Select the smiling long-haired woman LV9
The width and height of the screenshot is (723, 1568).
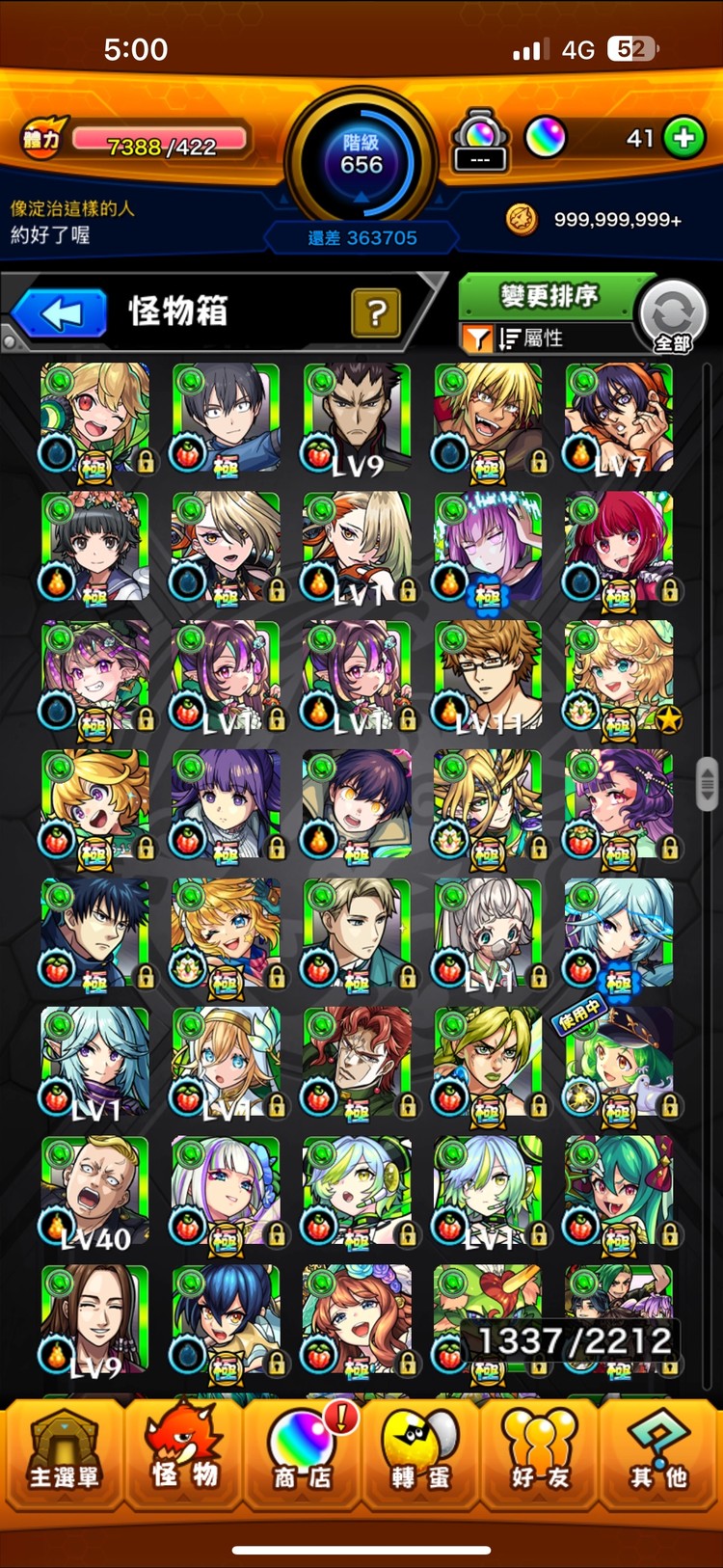coord(94,1319)
